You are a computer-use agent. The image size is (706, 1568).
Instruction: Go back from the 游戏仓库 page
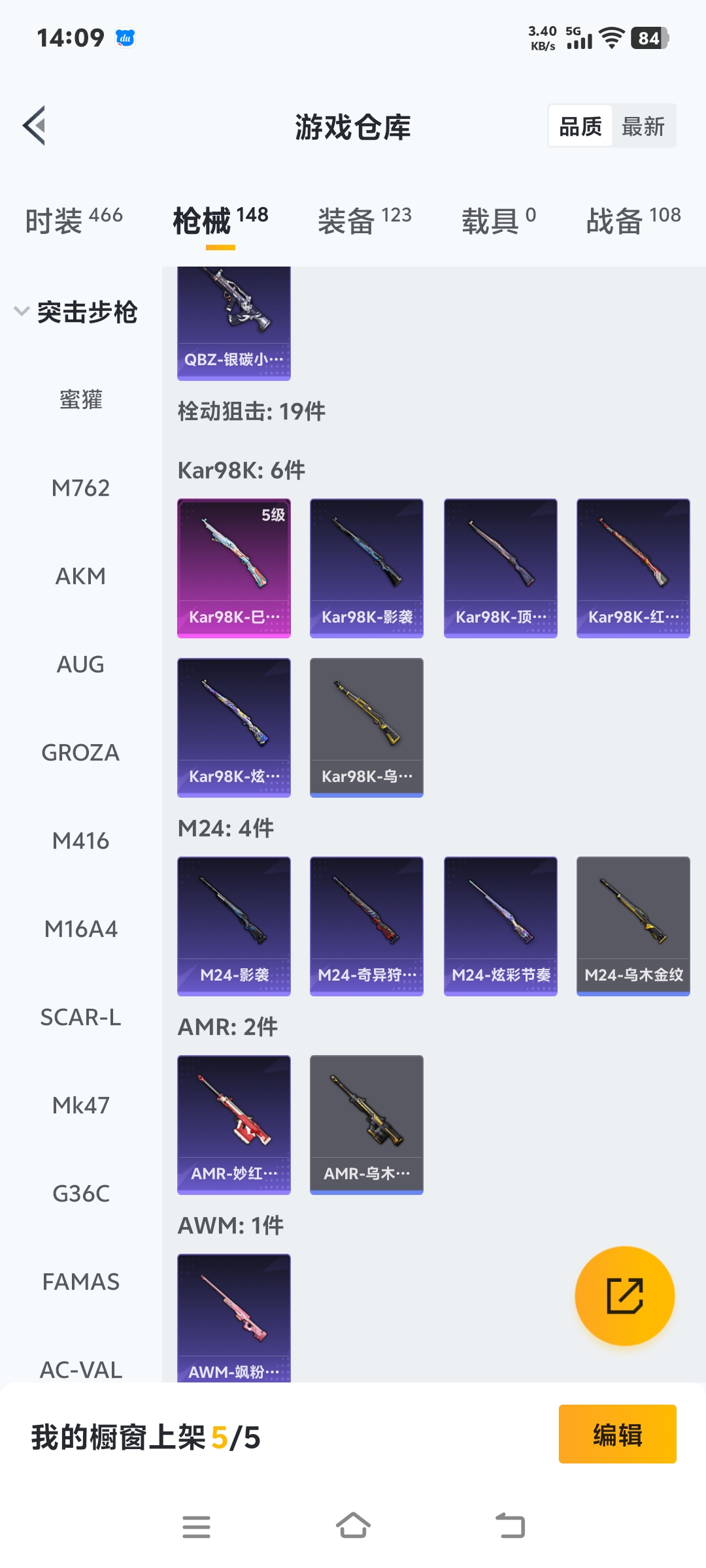[35, 125]
